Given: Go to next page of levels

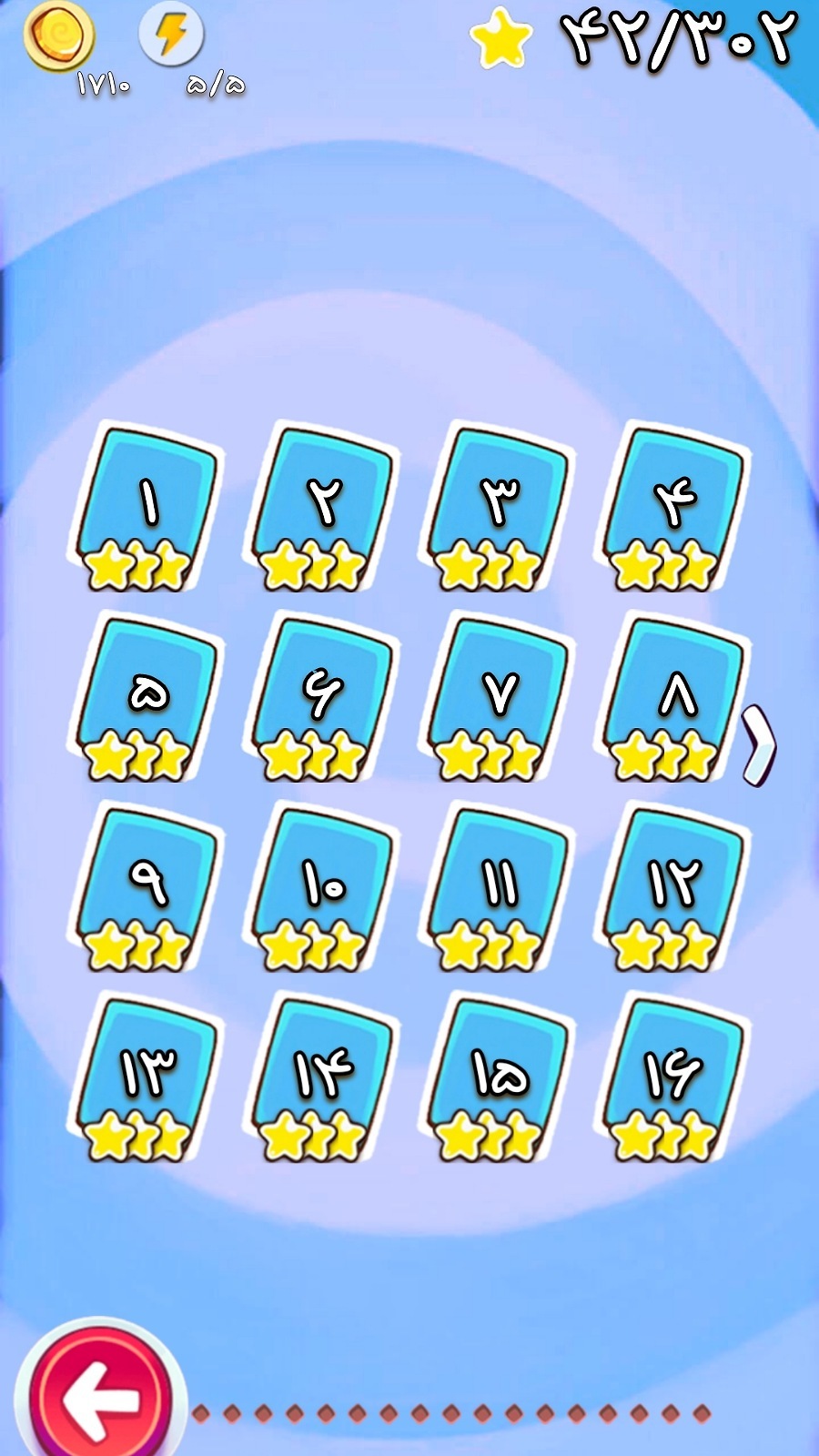Looking at the screenshot, I should coord(758,746).
